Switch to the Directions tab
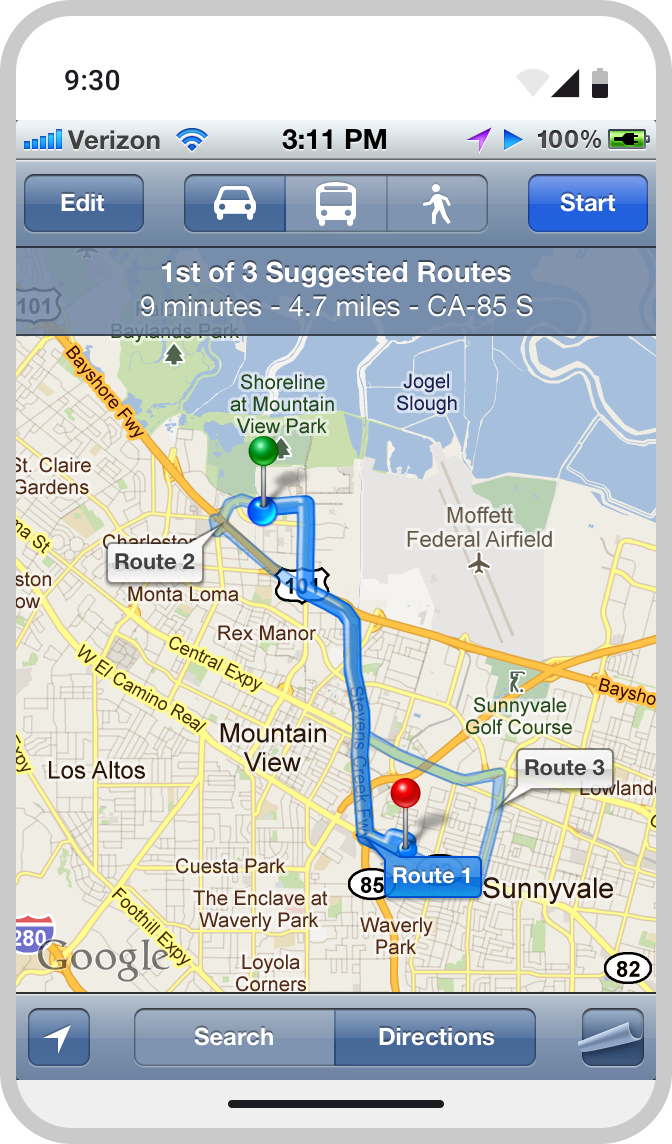This screenshot has height=1144, width=672. [436, 1037]
